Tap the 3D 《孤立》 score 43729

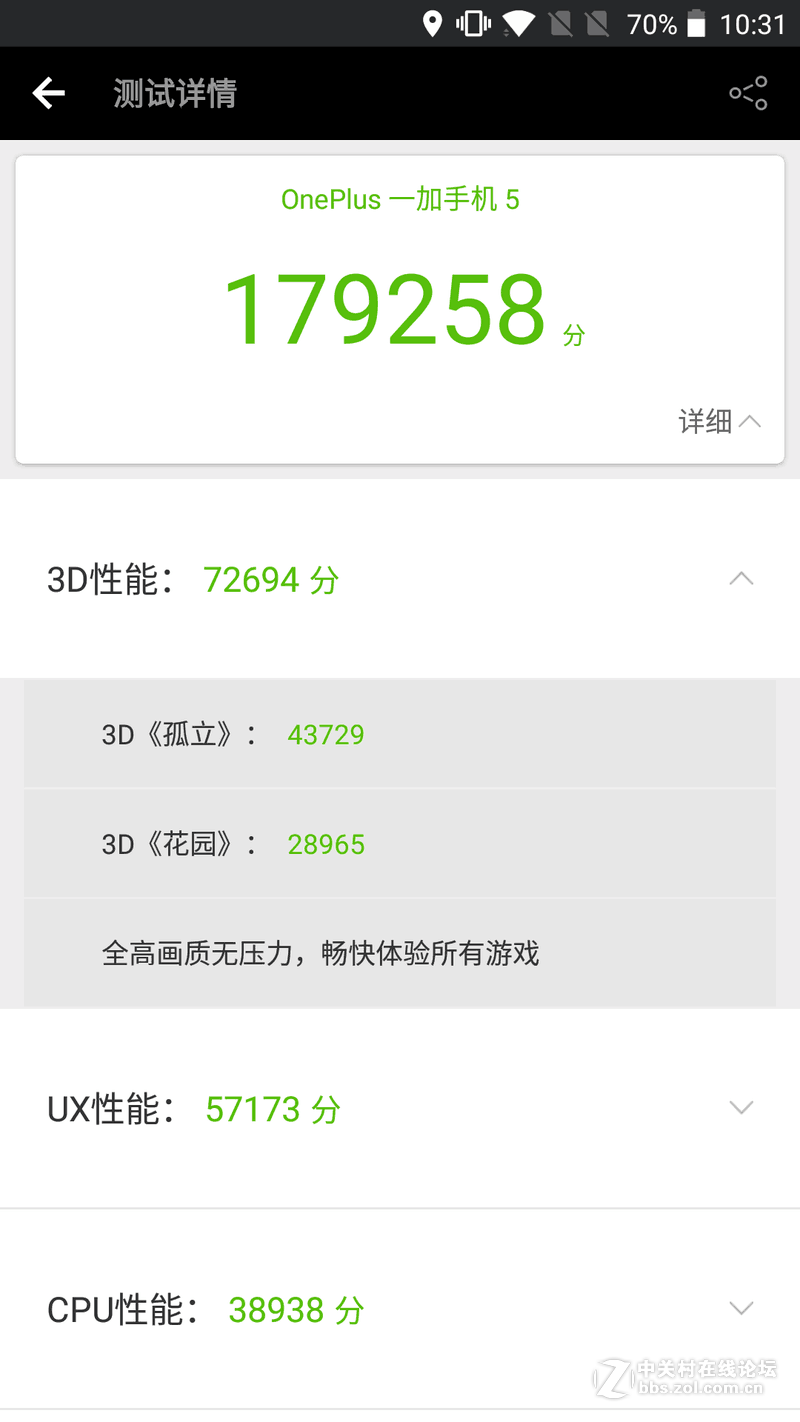click(x=325, y=733)
